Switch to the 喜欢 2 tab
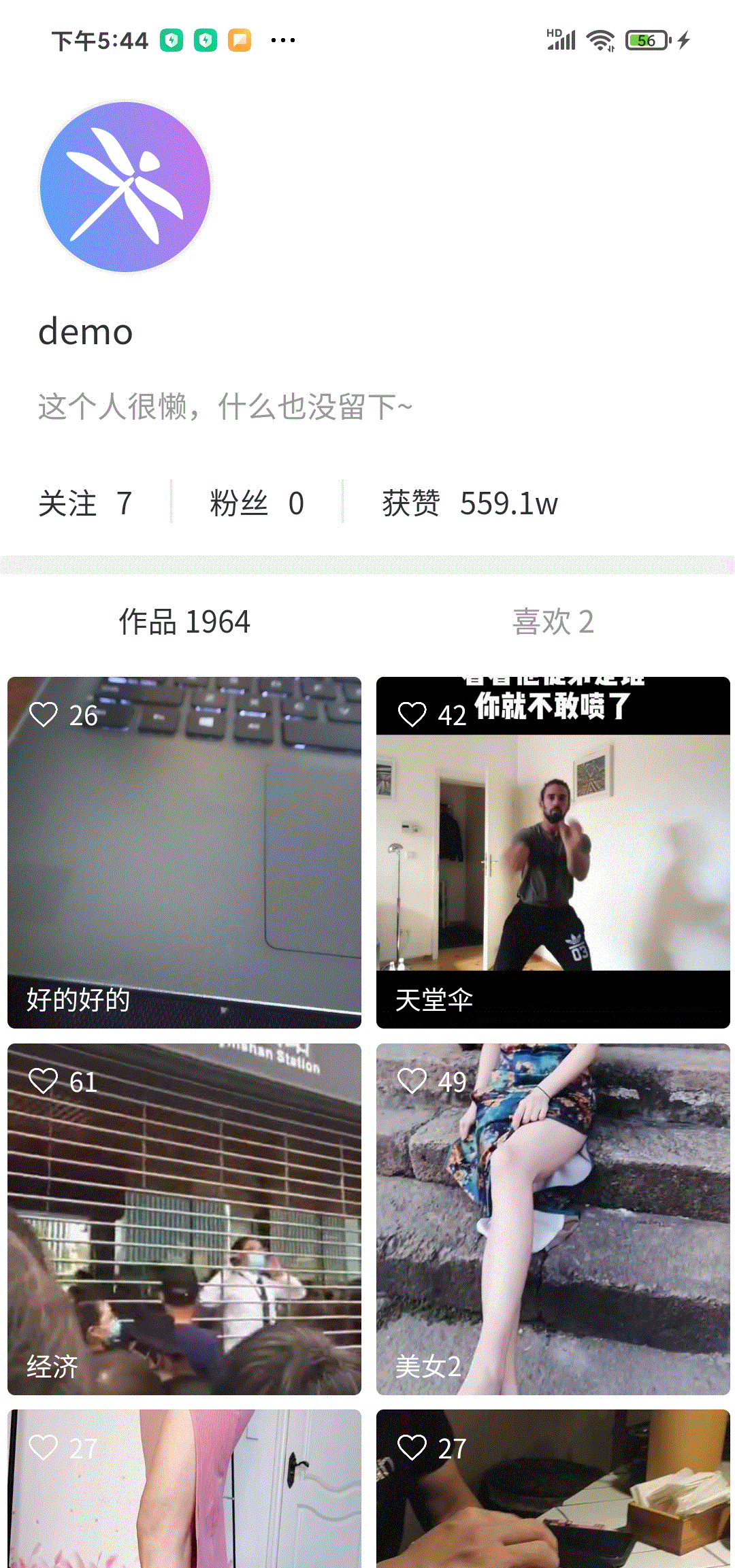 pos(553,622)
